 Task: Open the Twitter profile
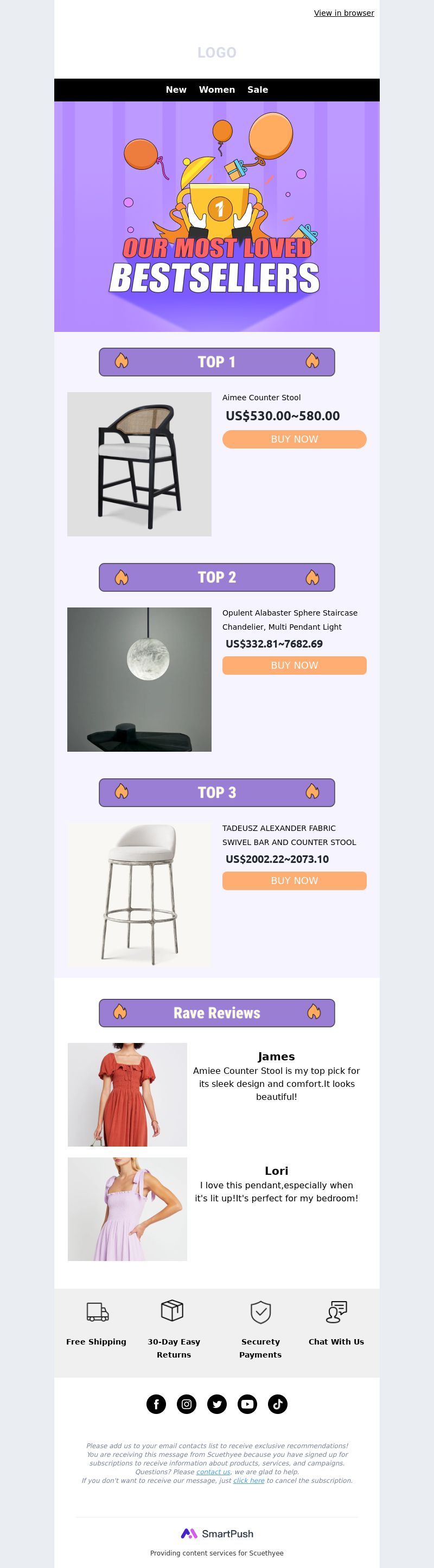click(x=216, y=1404)
